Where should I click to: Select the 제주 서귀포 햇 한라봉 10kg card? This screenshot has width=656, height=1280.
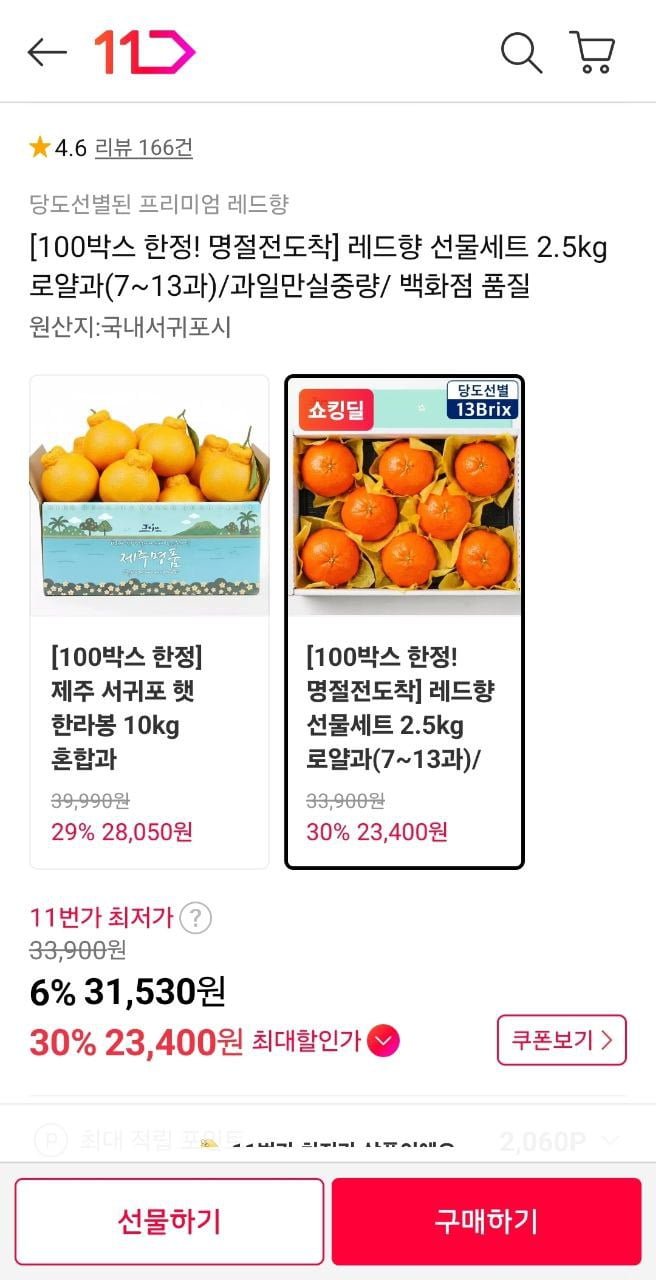click(150, 621)
